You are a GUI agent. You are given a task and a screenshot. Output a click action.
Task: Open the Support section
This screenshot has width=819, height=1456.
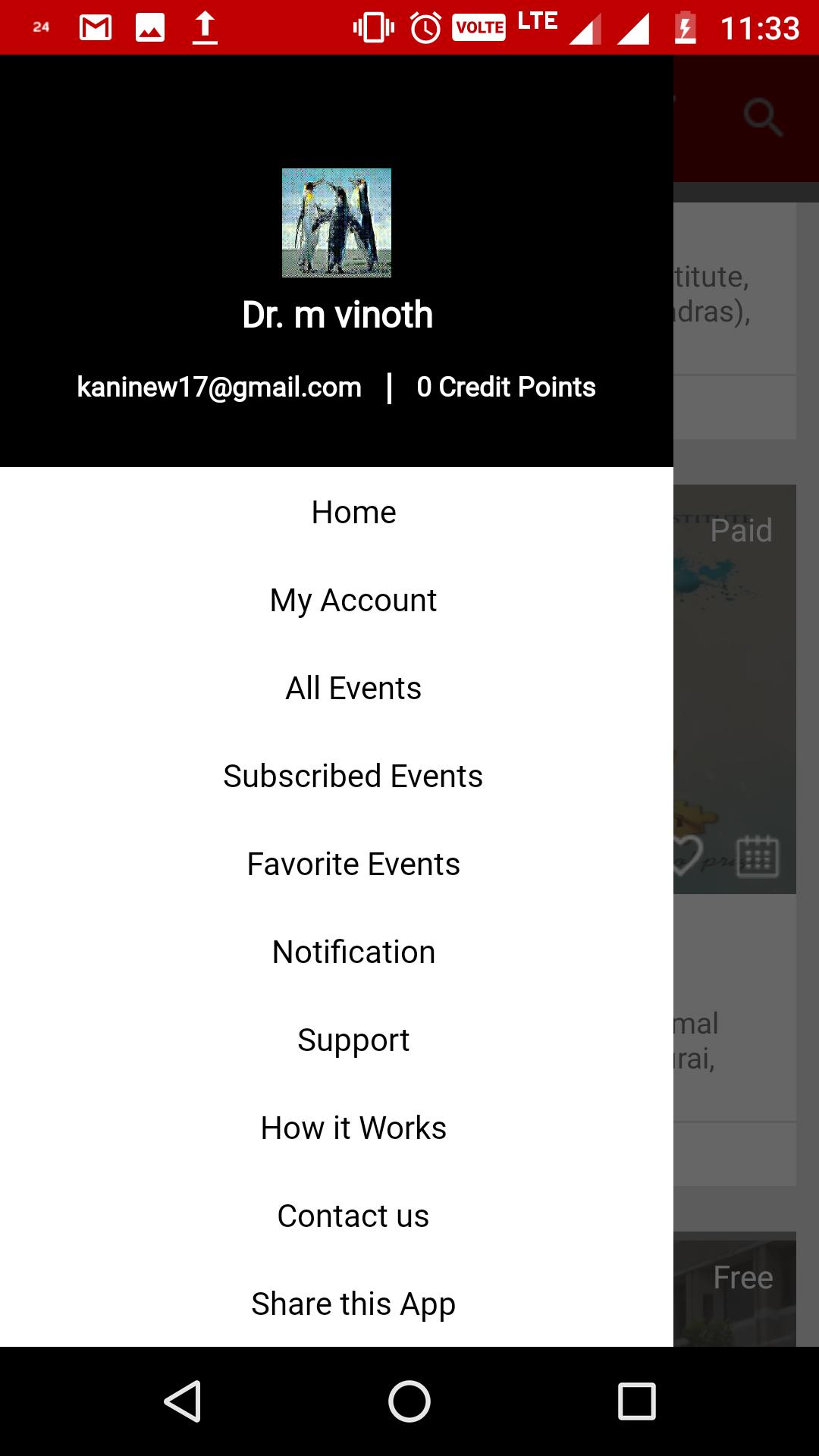[x=353, y=1040]
